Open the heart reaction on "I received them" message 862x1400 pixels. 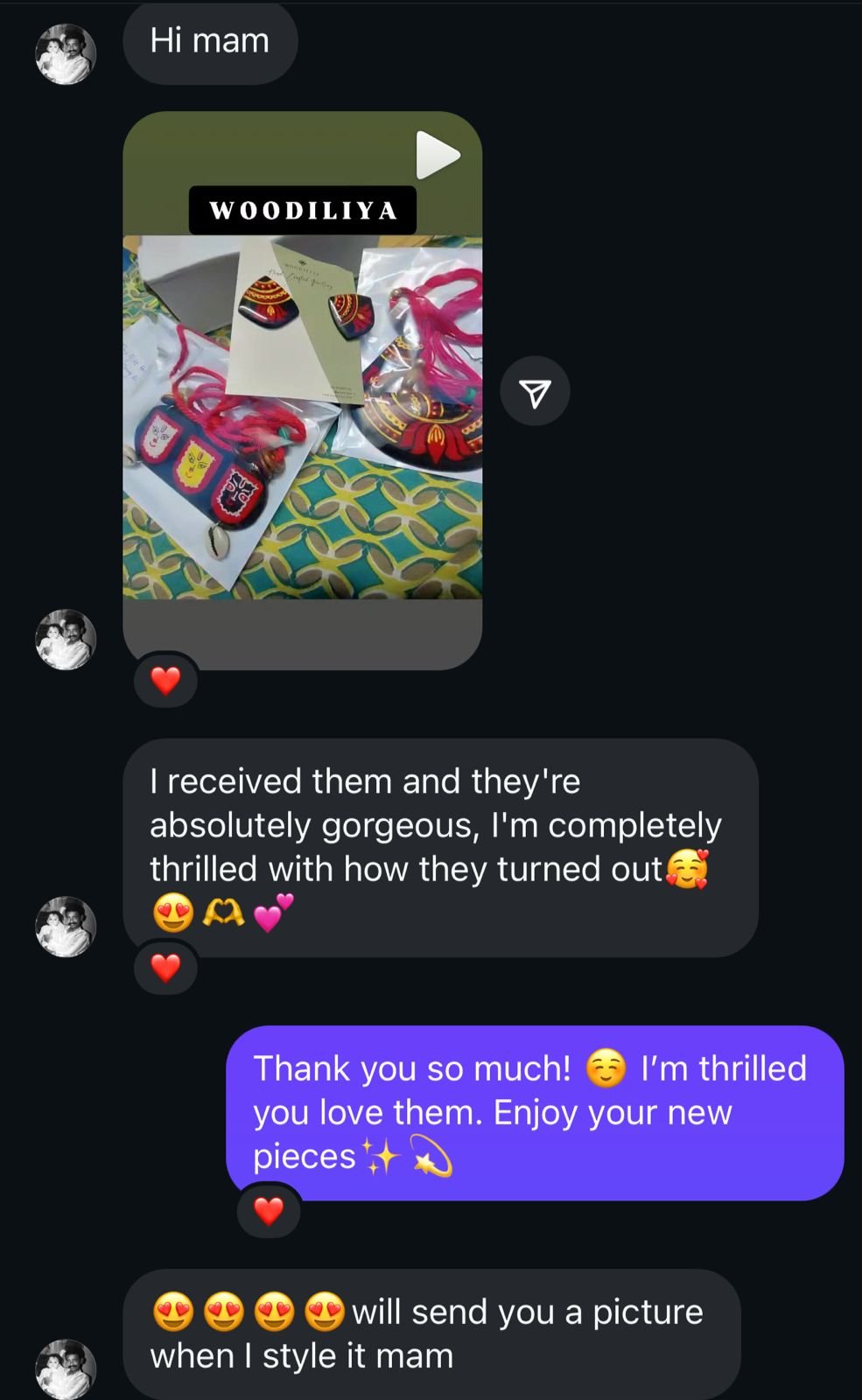pos(165,968)
